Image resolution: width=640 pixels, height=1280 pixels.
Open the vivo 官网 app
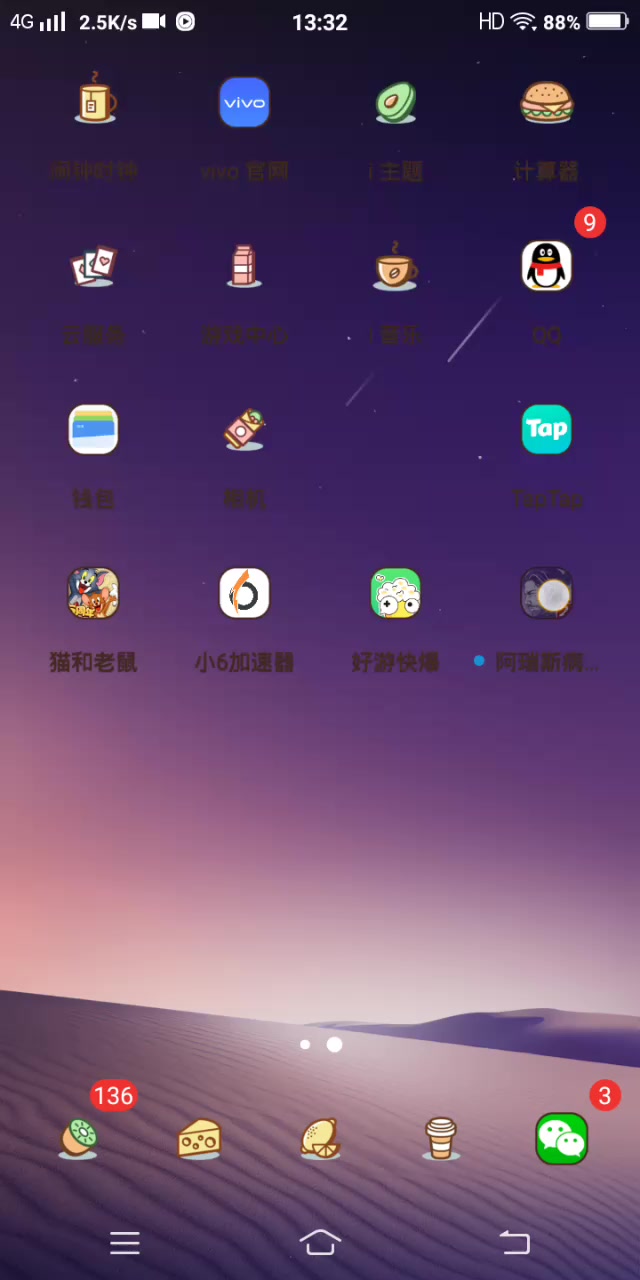tap(245, 104)
